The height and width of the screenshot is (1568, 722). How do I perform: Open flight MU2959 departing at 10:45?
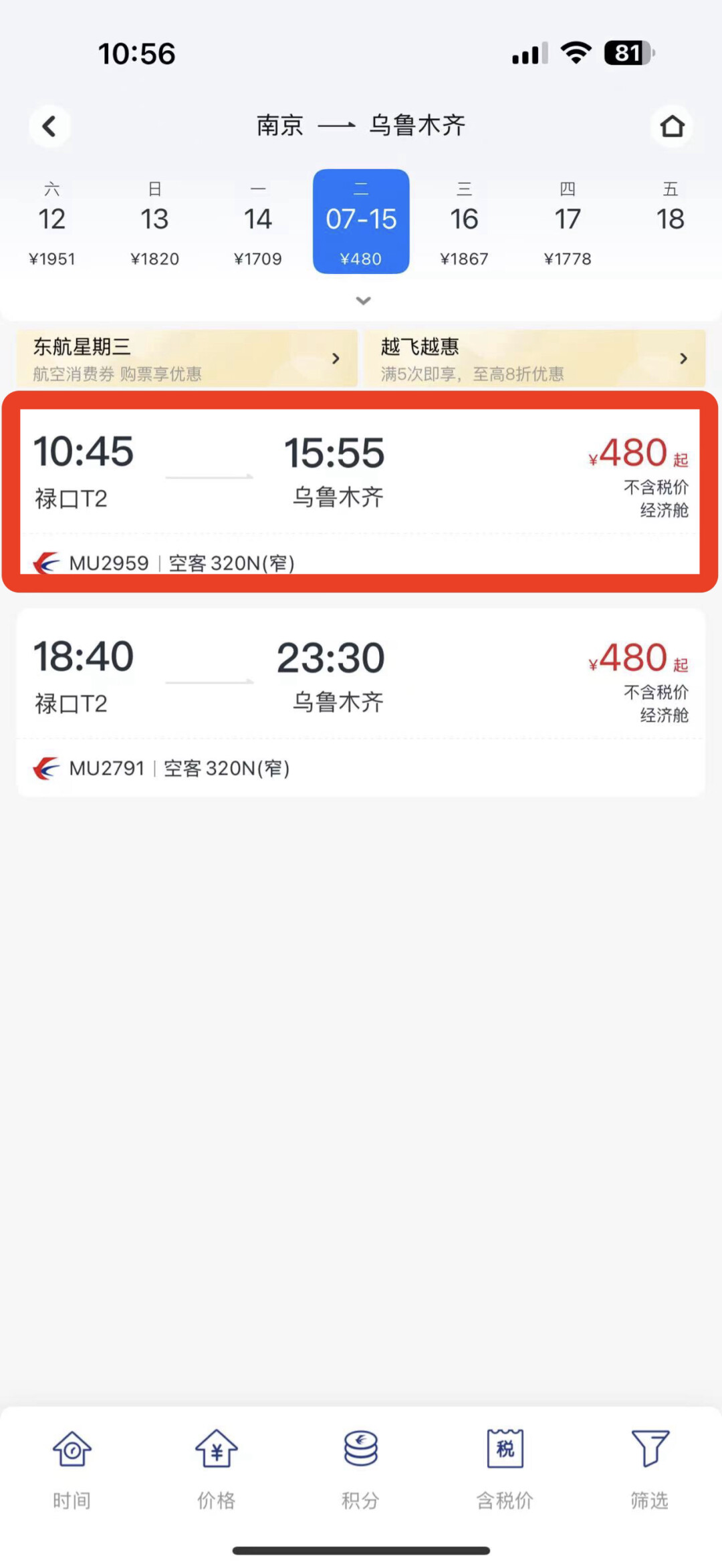coord(360,491)
